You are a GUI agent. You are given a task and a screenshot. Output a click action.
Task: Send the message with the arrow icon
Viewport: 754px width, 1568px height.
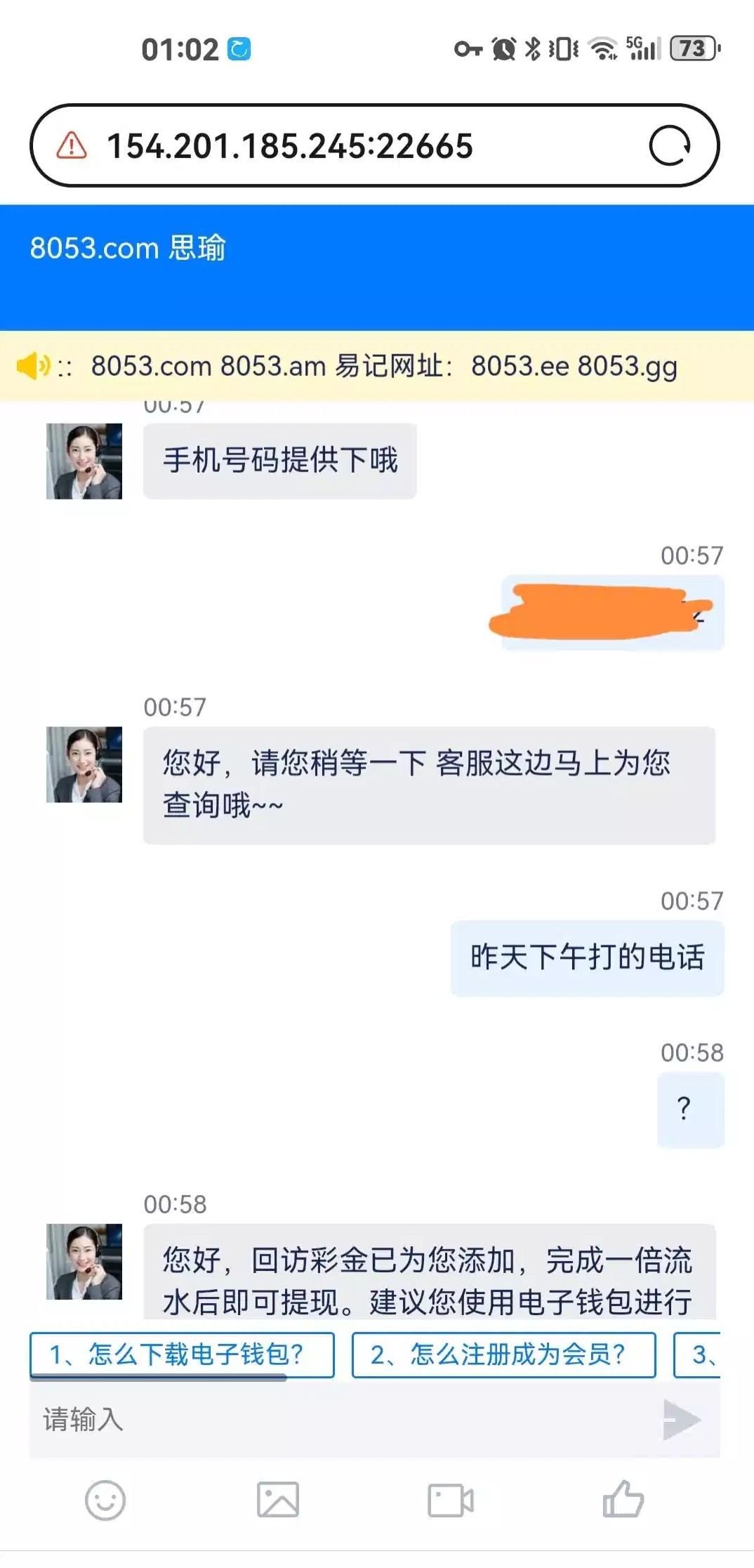pos(680,1419)
